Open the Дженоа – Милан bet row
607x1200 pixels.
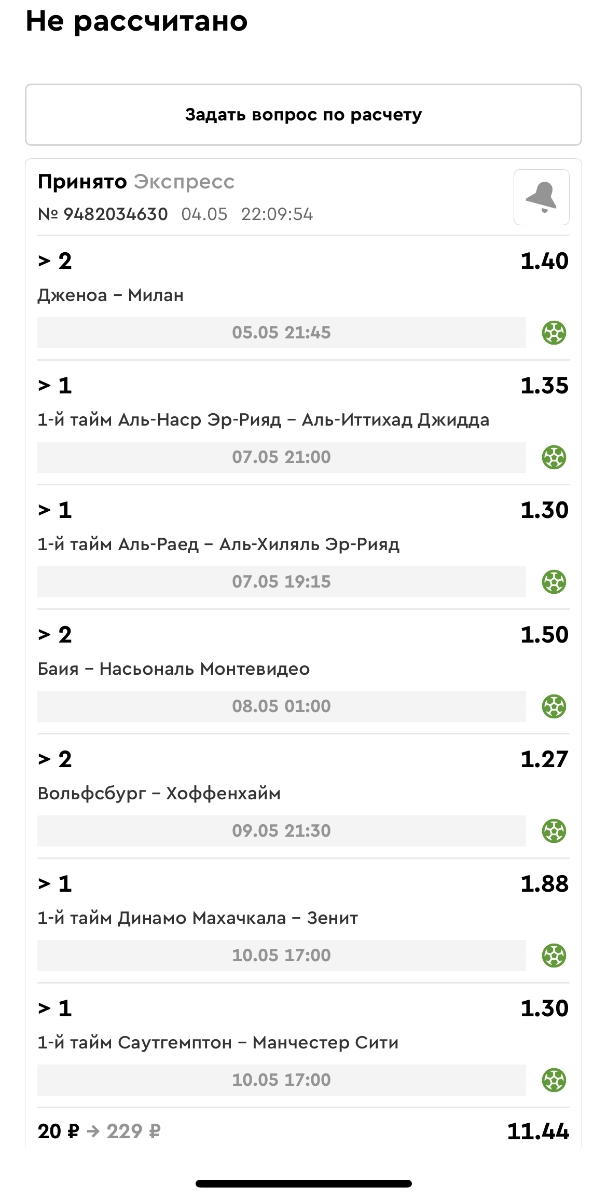[x=303, y=296]
